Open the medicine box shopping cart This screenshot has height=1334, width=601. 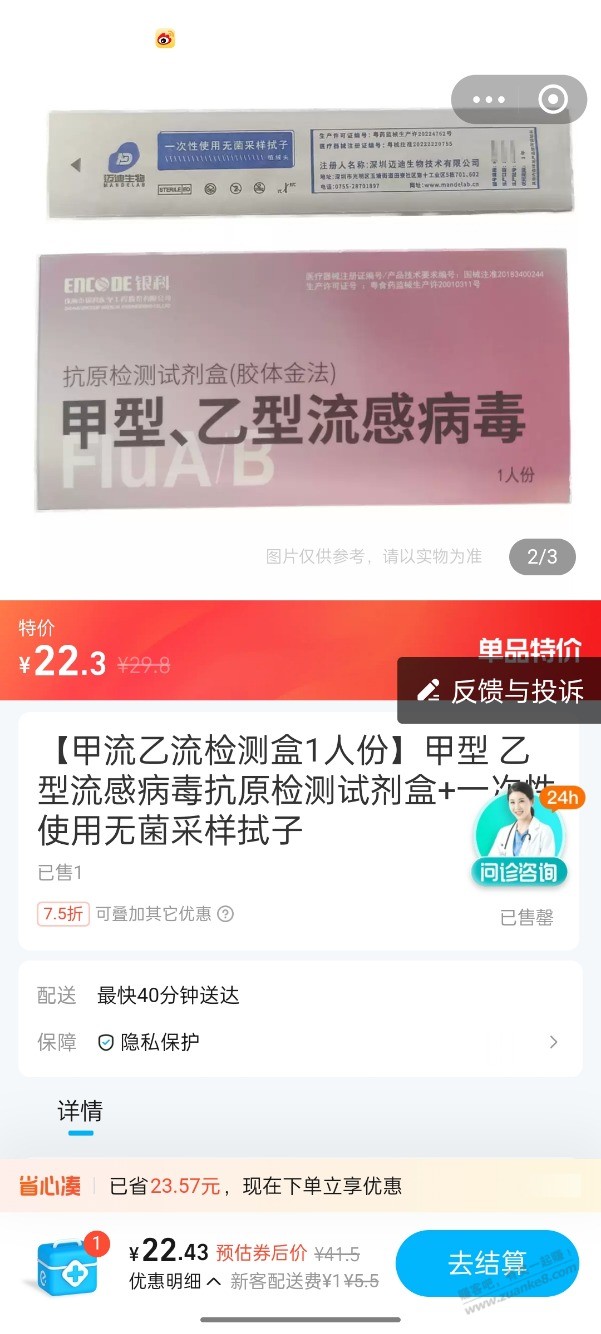point(68,1265)
